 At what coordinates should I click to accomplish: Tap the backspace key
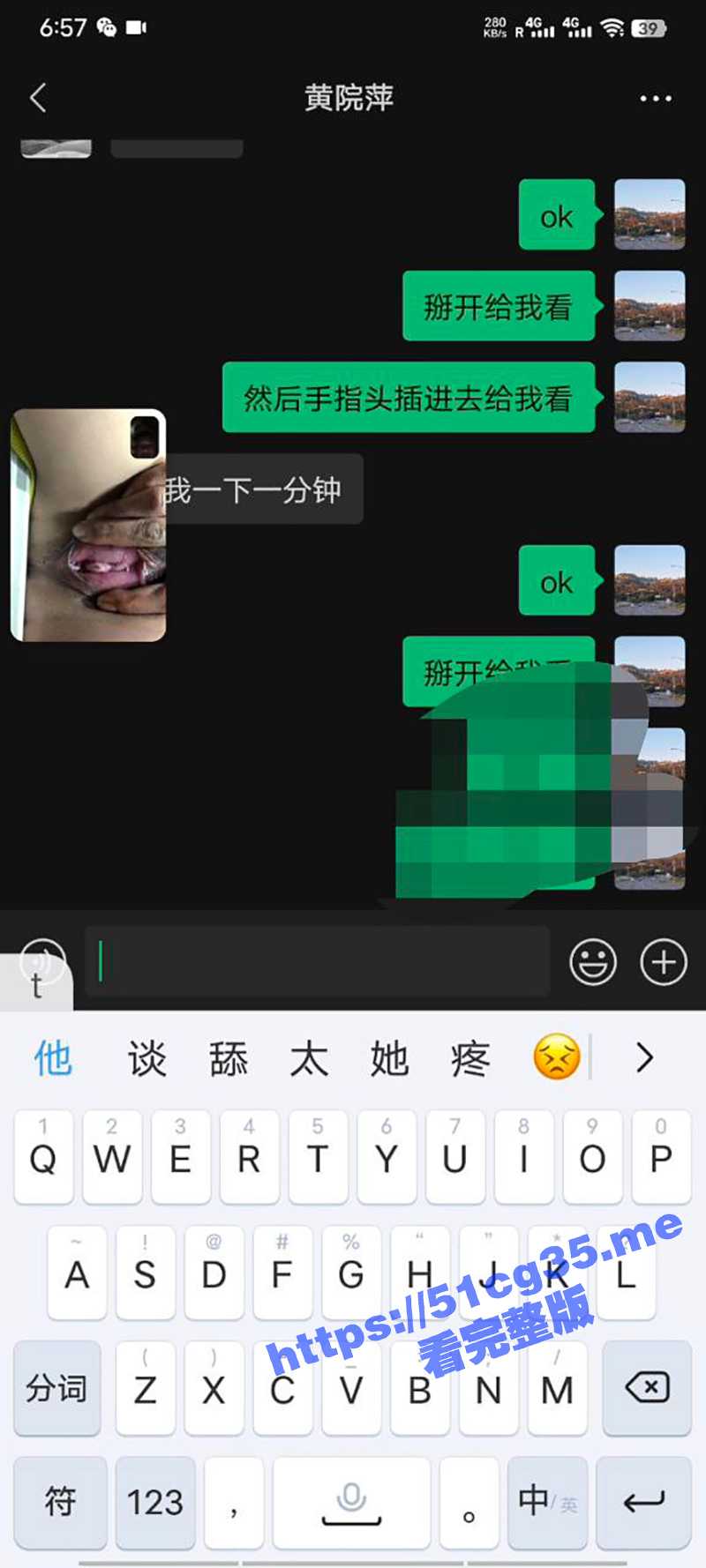tap(647, 1388)
